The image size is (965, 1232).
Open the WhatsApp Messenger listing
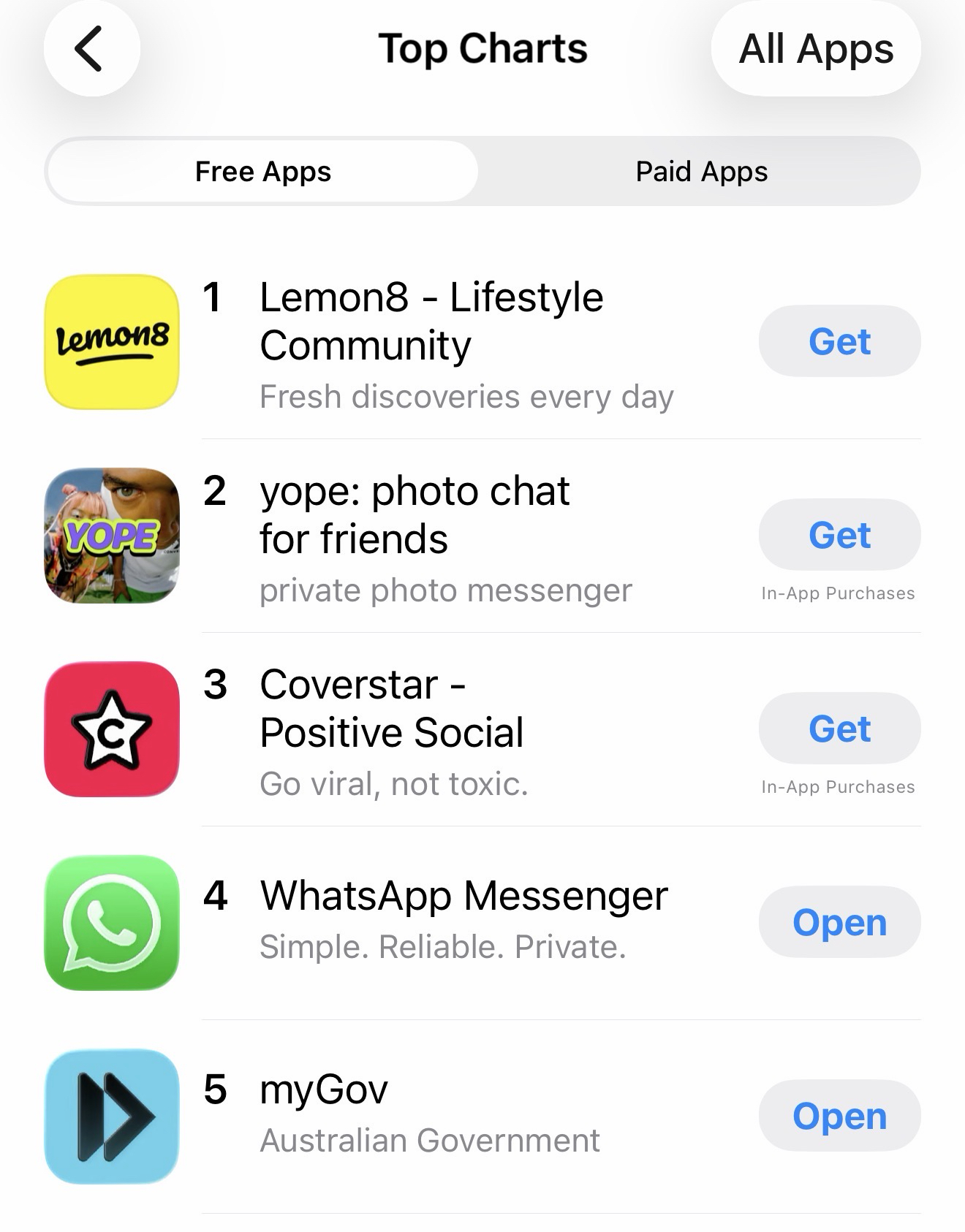(x=463, y=897)
